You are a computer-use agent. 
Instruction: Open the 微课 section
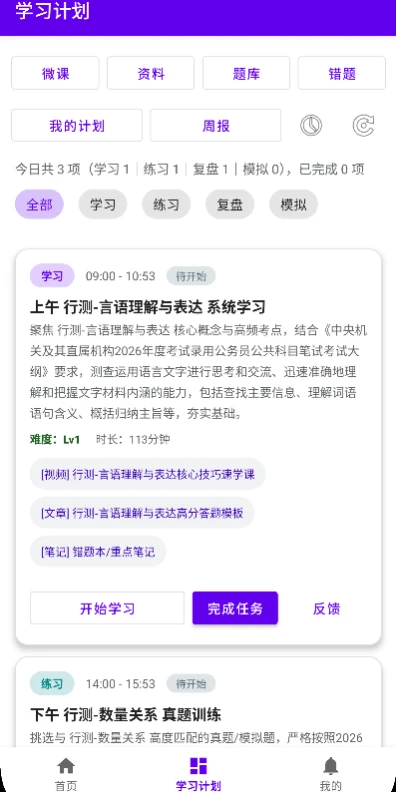[x=55, y=73]
